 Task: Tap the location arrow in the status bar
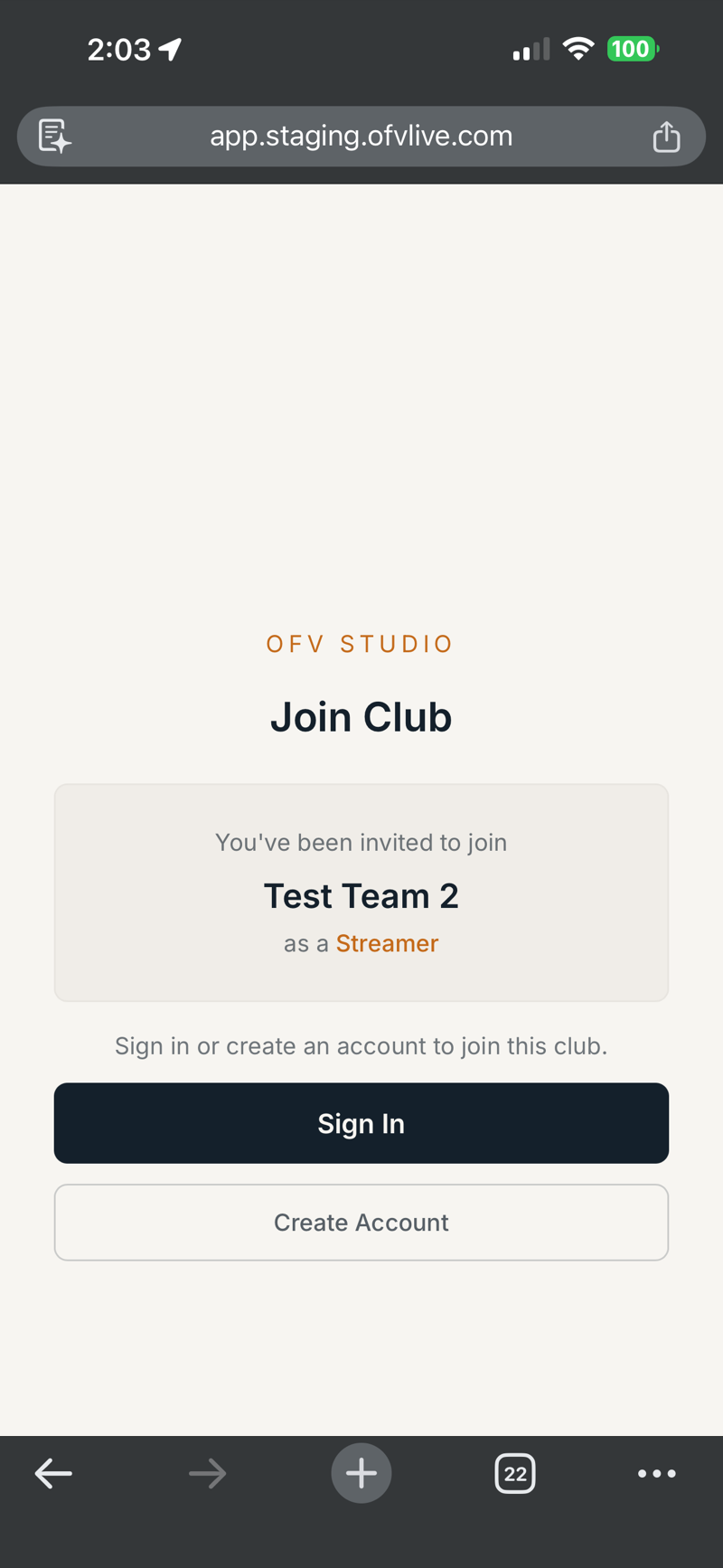click(168, 48)
